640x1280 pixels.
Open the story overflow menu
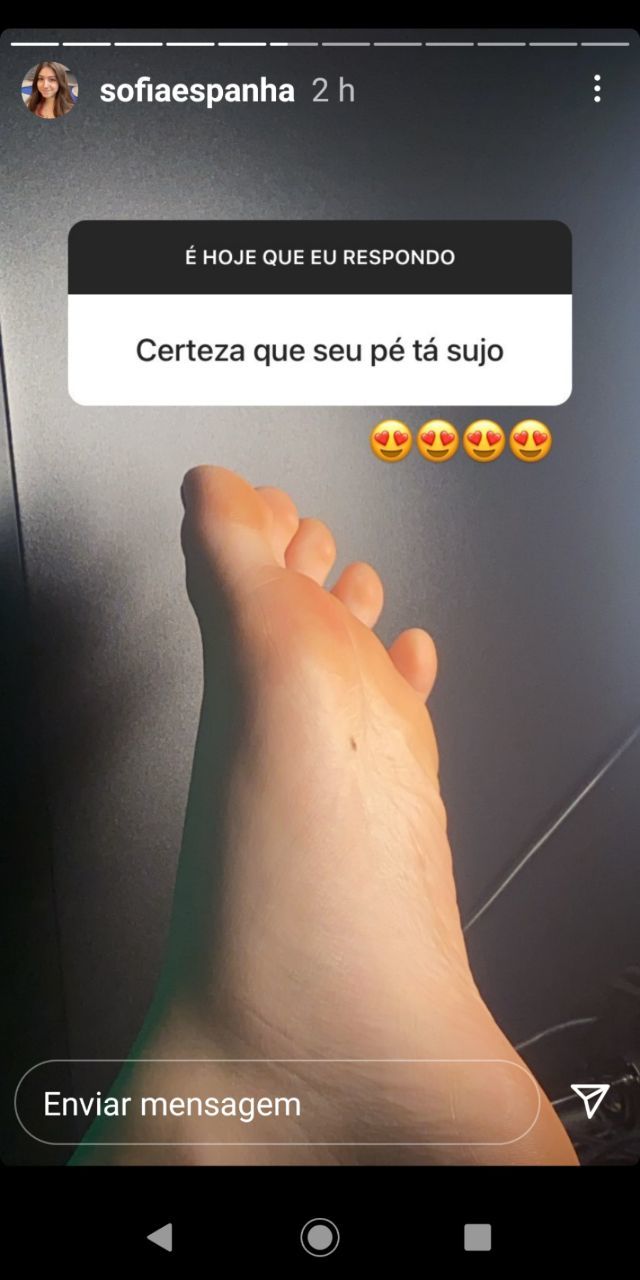tap(597, 89)
